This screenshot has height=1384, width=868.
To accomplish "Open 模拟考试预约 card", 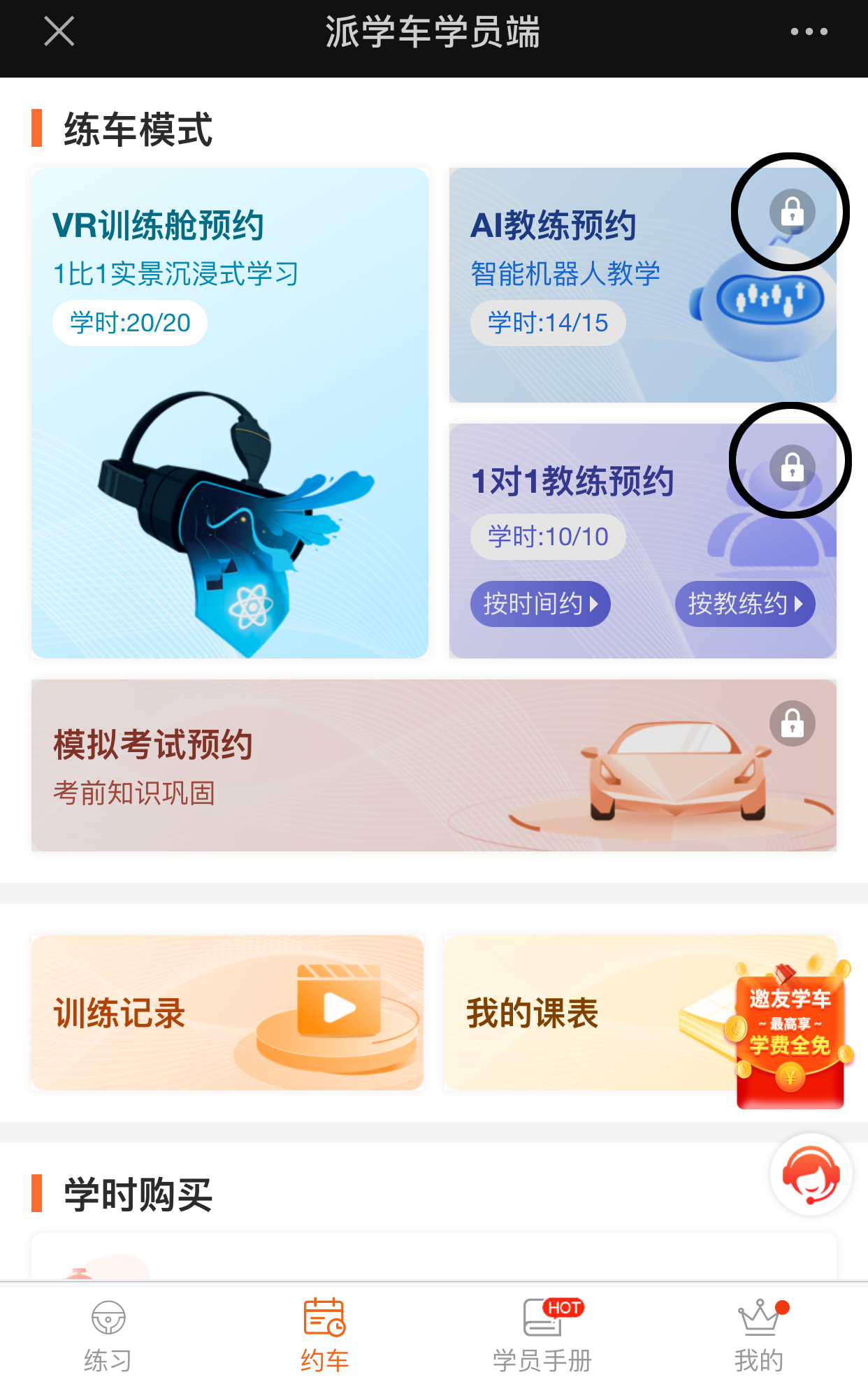I will pyautogui.click(x=433, y=765).
